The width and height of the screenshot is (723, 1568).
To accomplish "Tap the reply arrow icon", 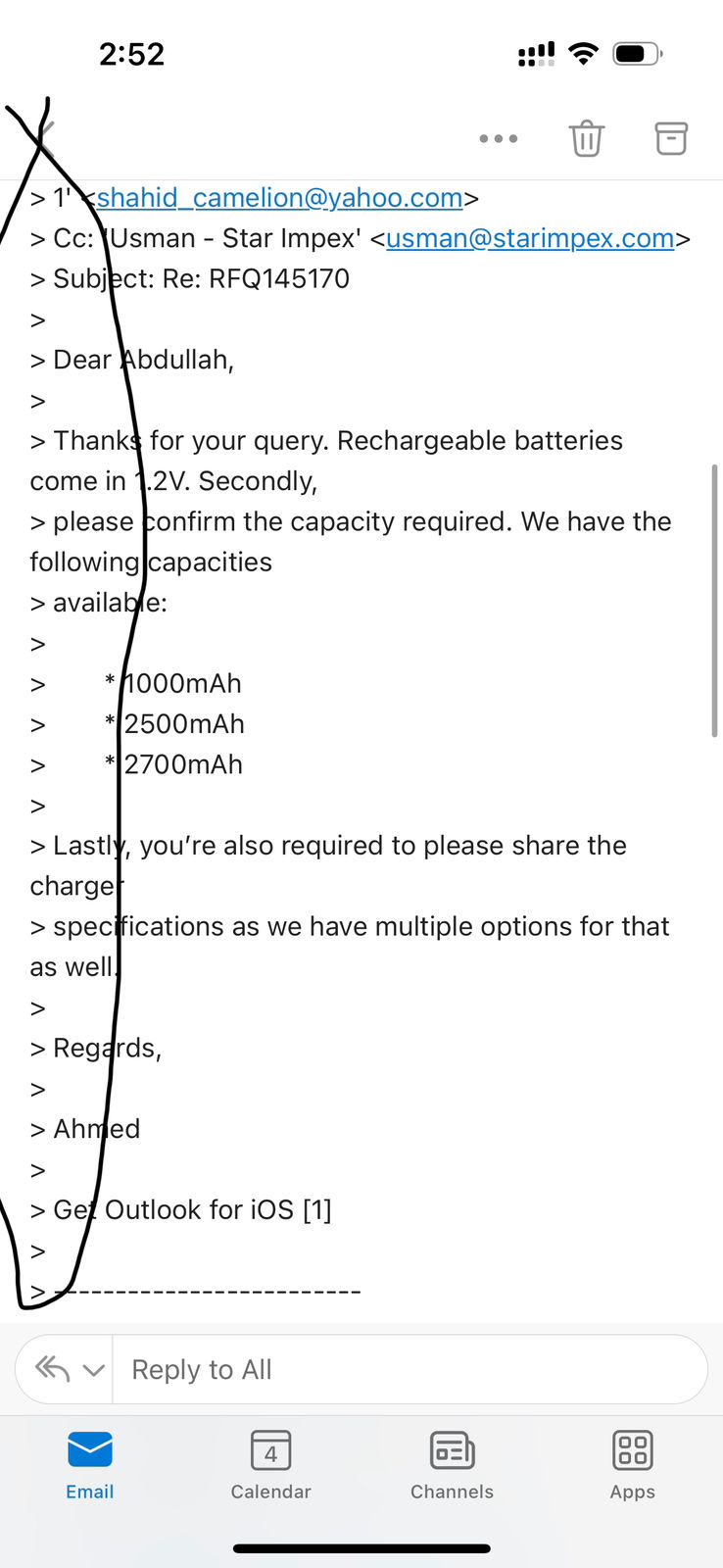I will click(x=52, y=1369).
